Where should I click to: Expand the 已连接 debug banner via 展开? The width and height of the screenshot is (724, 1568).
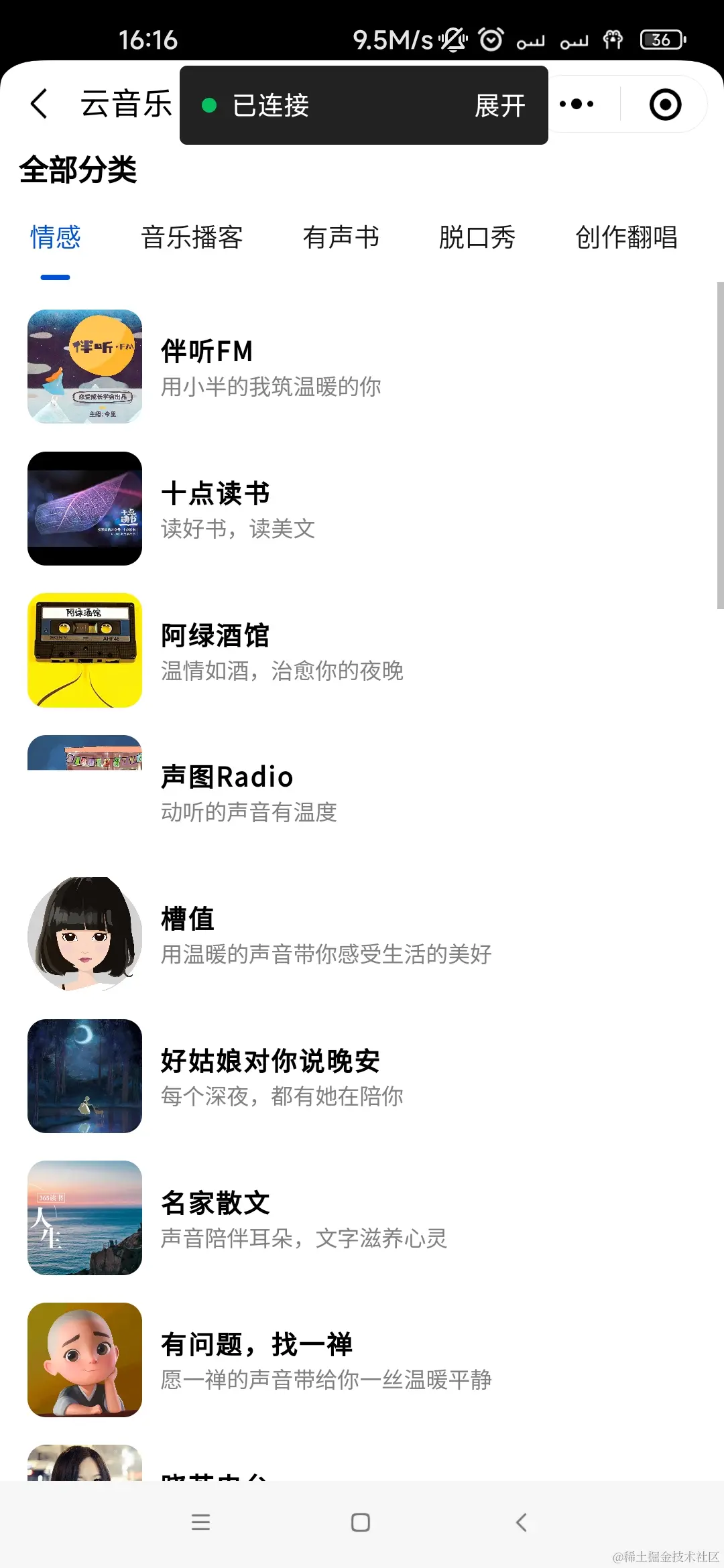point(500,106)
